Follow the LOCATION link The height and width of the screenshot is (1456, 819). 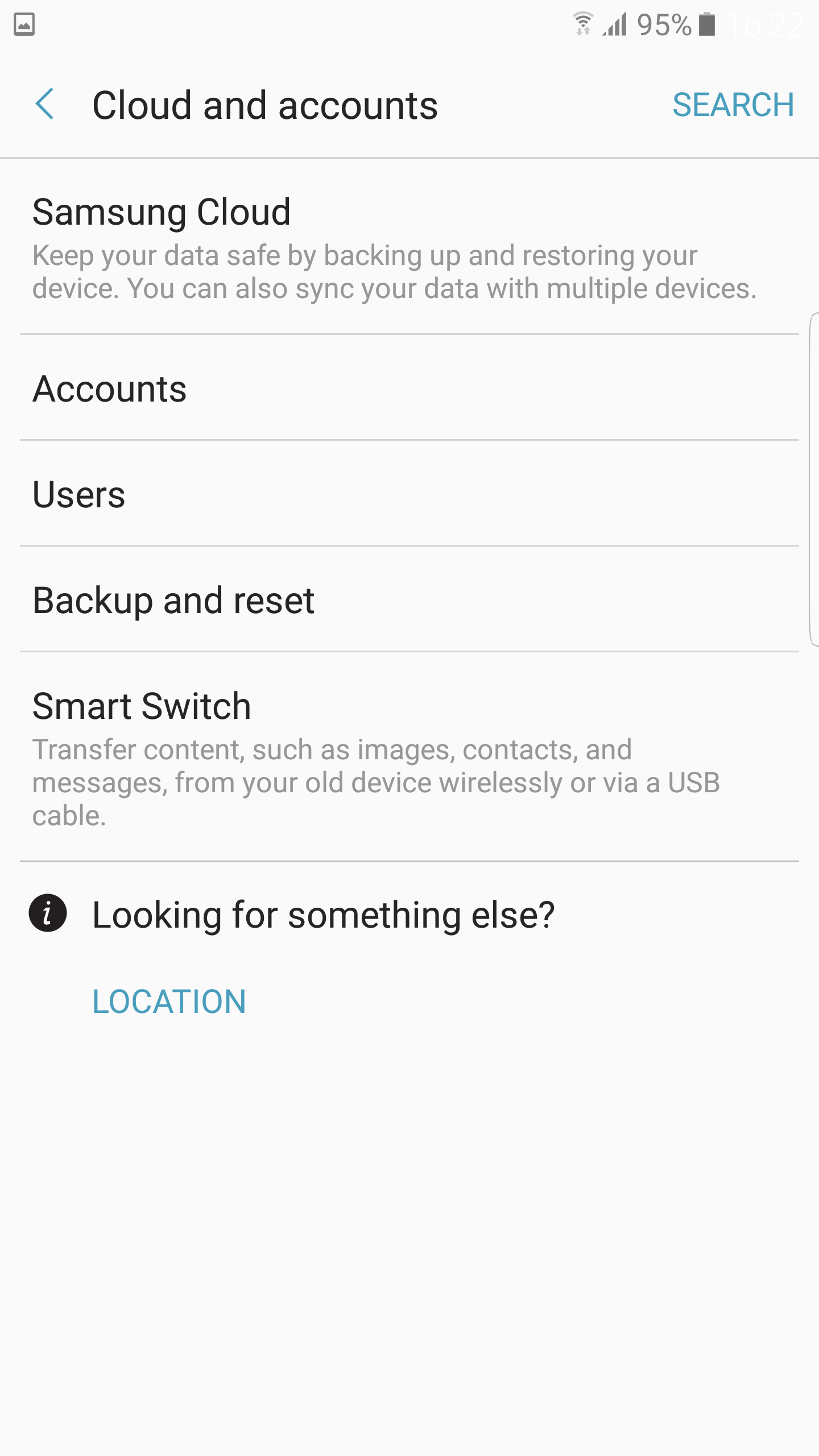(169, 1002)
